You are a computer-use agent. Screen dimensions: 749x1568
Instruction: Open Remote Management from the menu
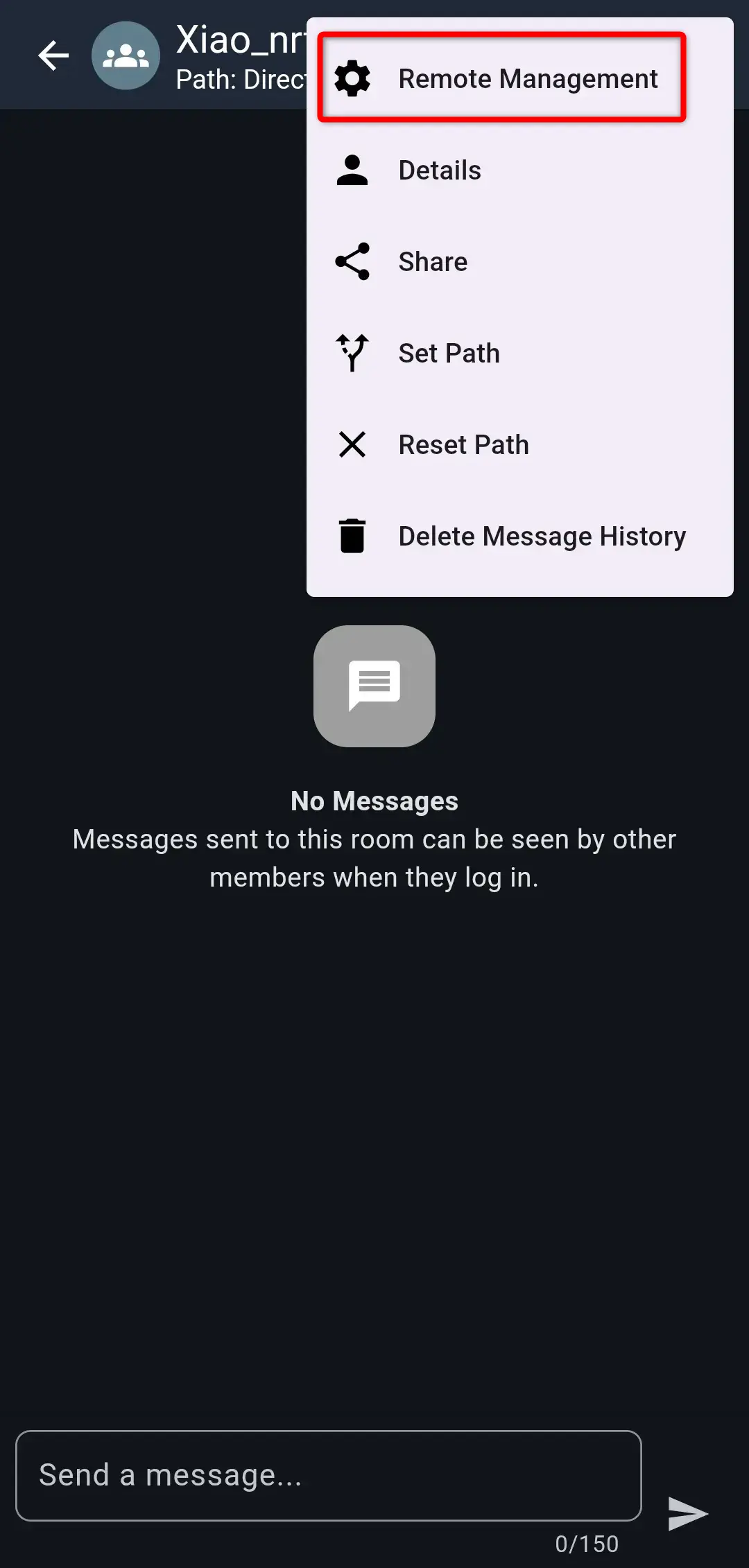502,78
